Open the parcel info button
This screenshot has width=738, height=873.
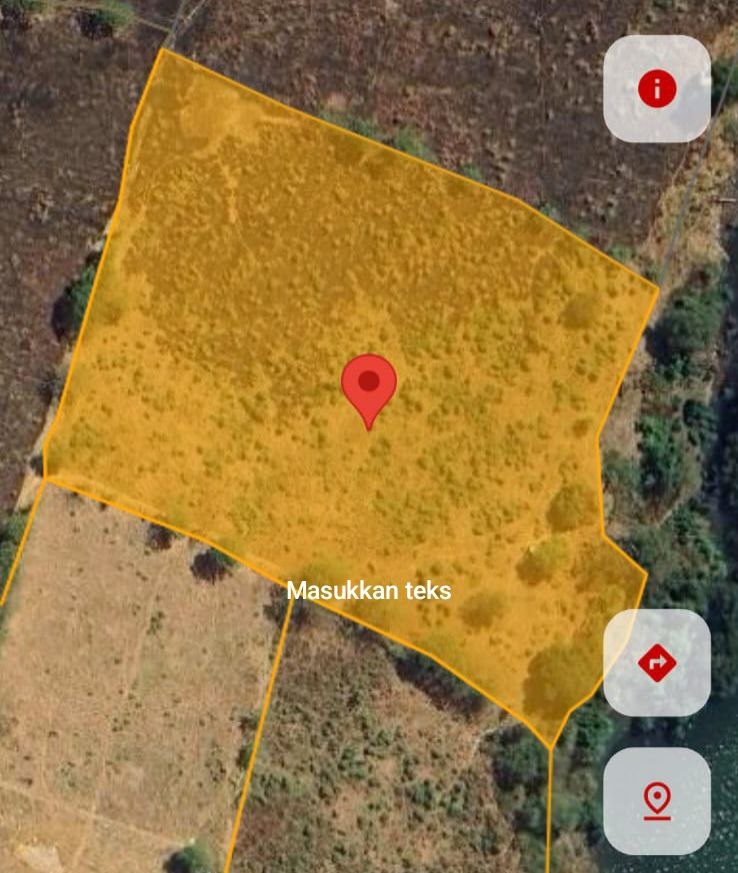(x=657, y=89)
